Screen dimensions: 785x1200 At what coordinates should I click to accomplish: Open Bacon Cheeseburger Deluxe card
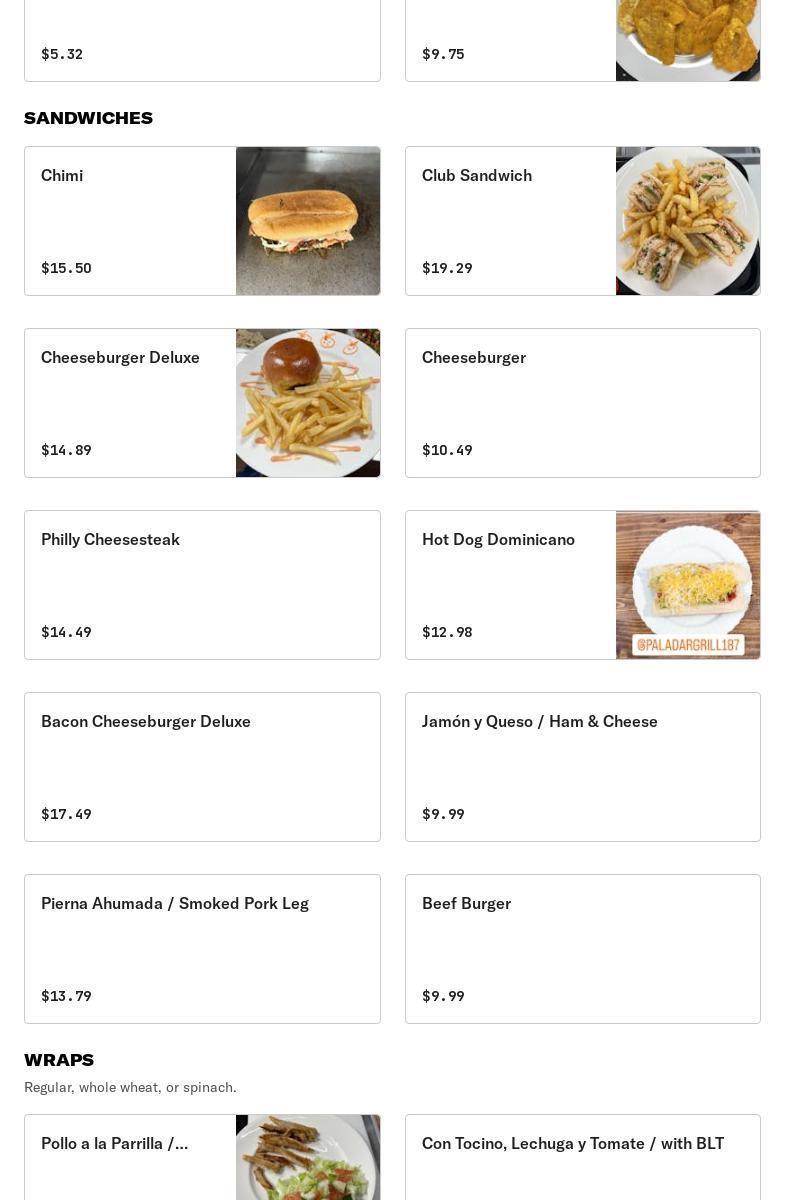pos(202,767)
